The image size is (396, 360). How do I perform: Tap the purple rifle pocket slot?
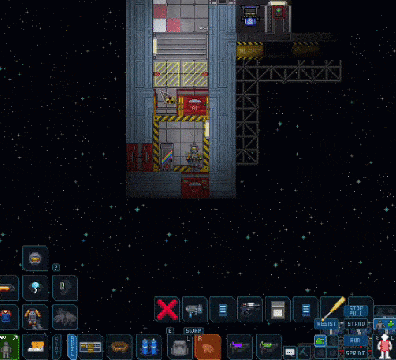239,347
